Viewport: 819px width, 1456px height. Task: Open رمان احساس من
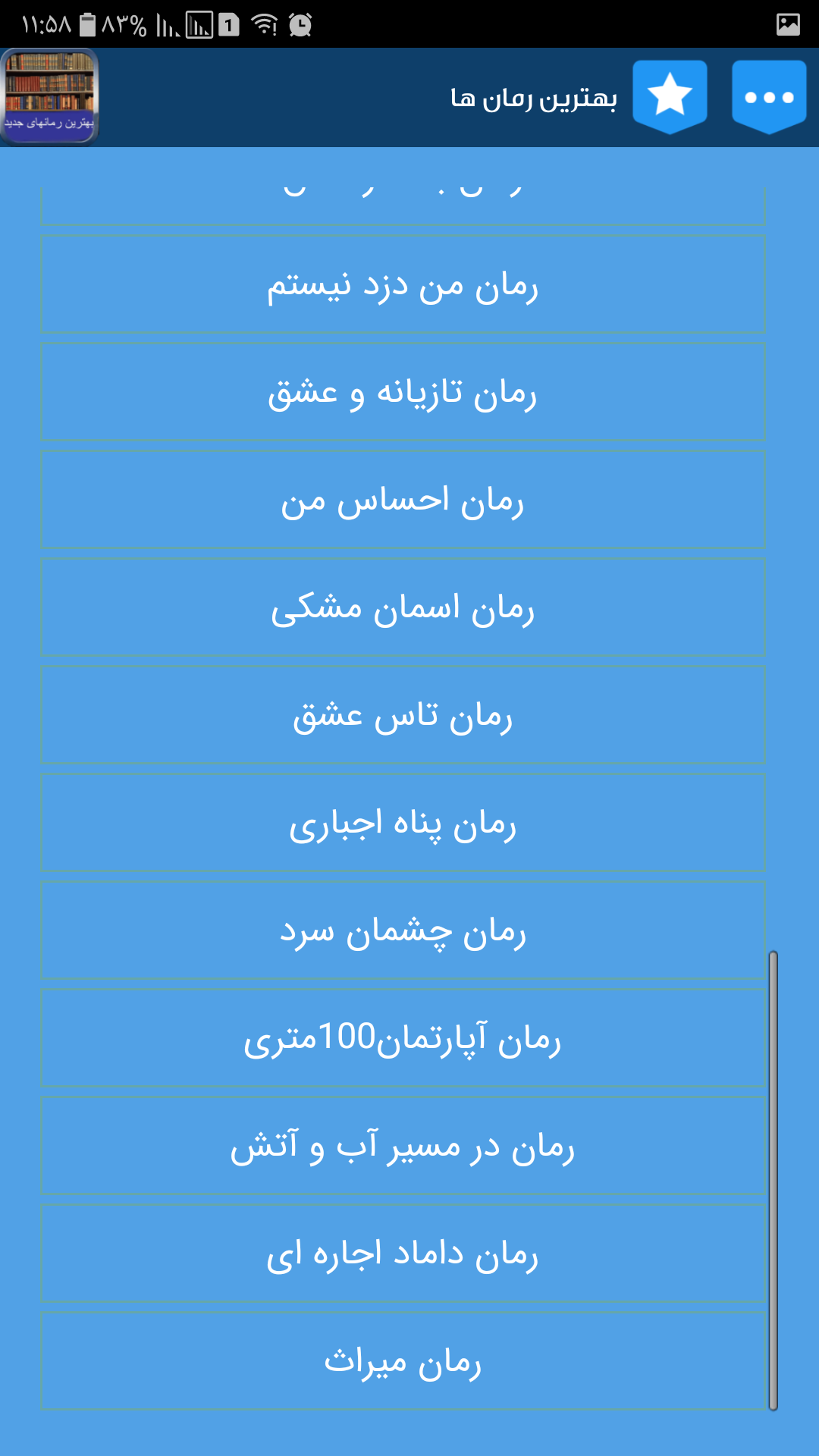tap(403, 500)
